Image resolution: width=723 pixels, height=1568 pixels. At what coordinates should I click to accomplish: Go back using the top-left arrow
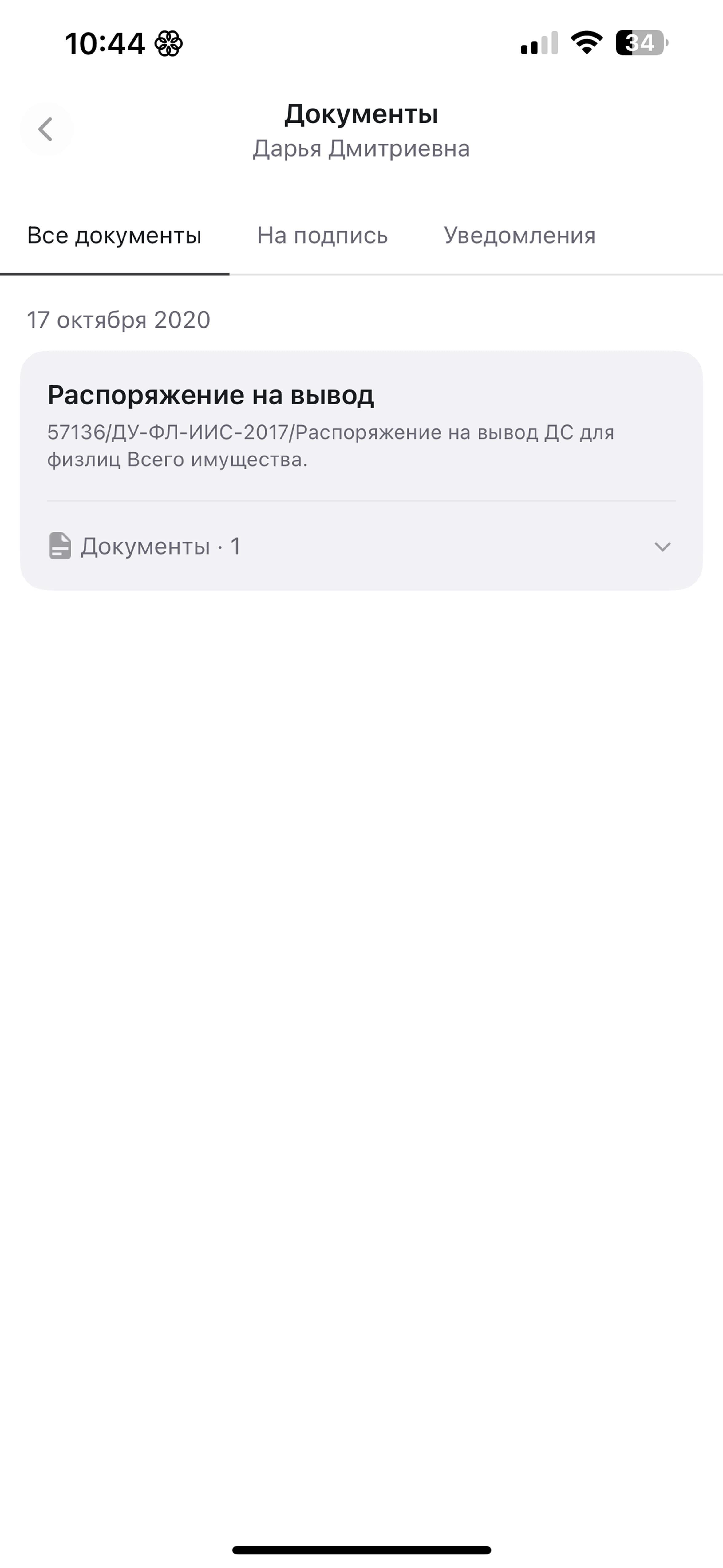coord(45,129)
